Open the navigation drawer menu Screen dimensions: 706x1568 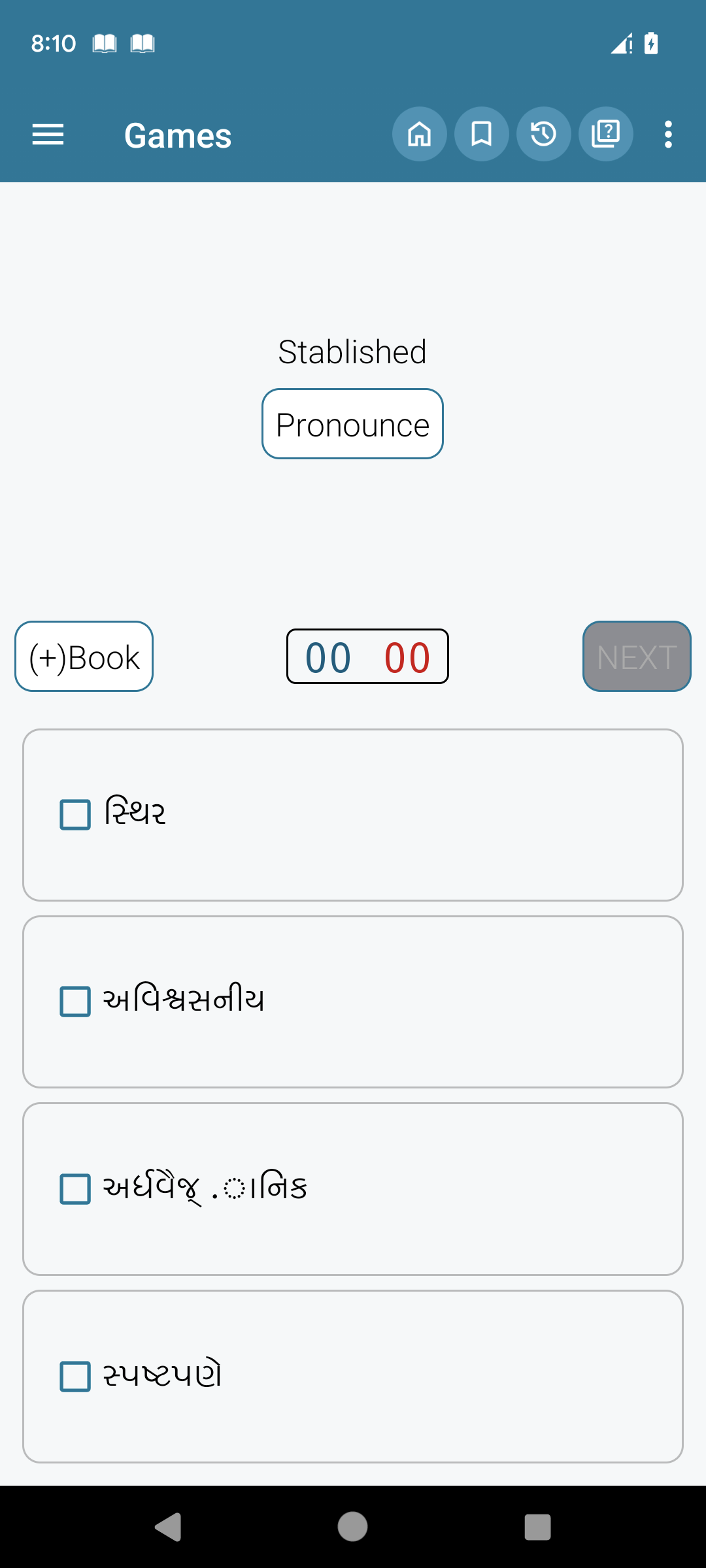(48, 135)
